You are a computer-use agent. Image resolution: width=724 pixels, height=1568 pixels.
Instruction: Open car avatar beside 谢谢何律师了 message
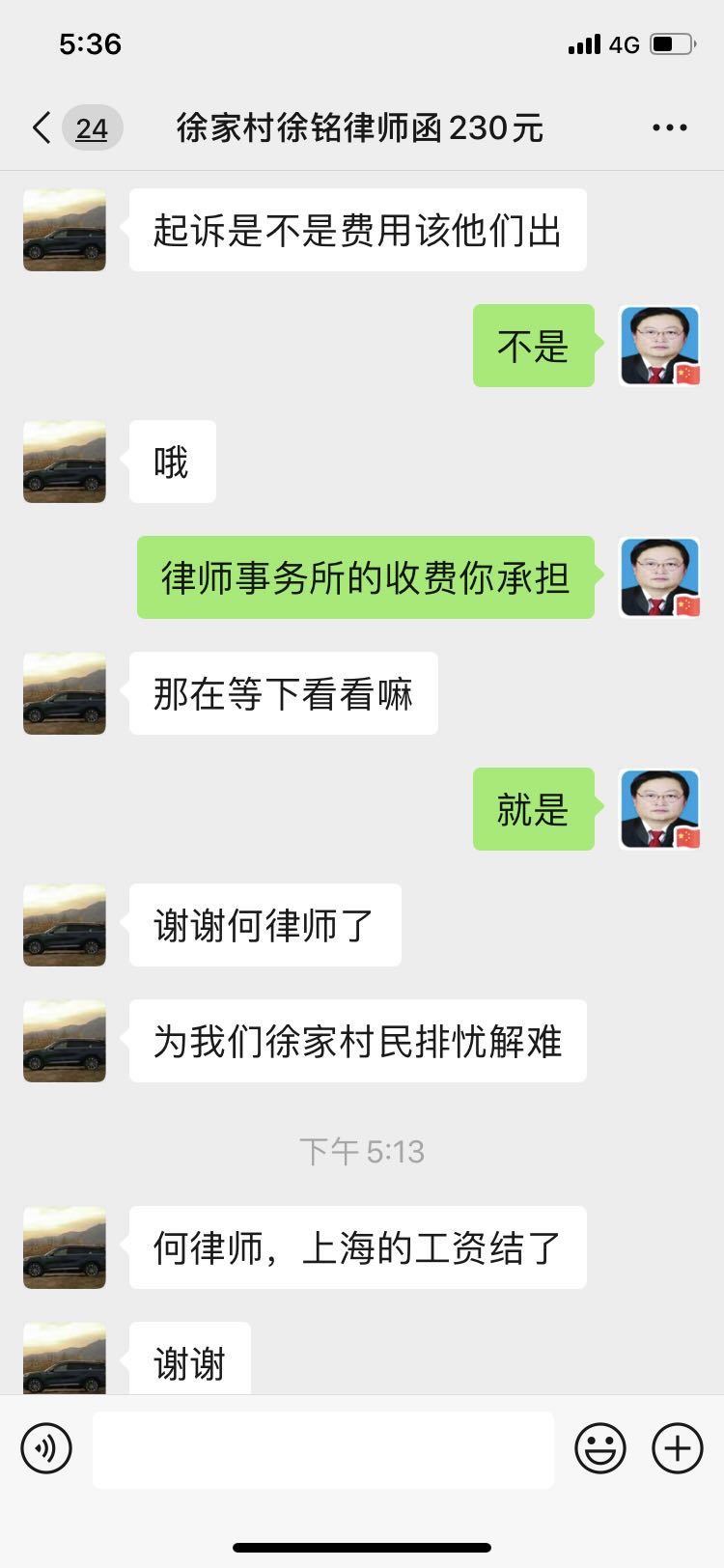(65, 925)
